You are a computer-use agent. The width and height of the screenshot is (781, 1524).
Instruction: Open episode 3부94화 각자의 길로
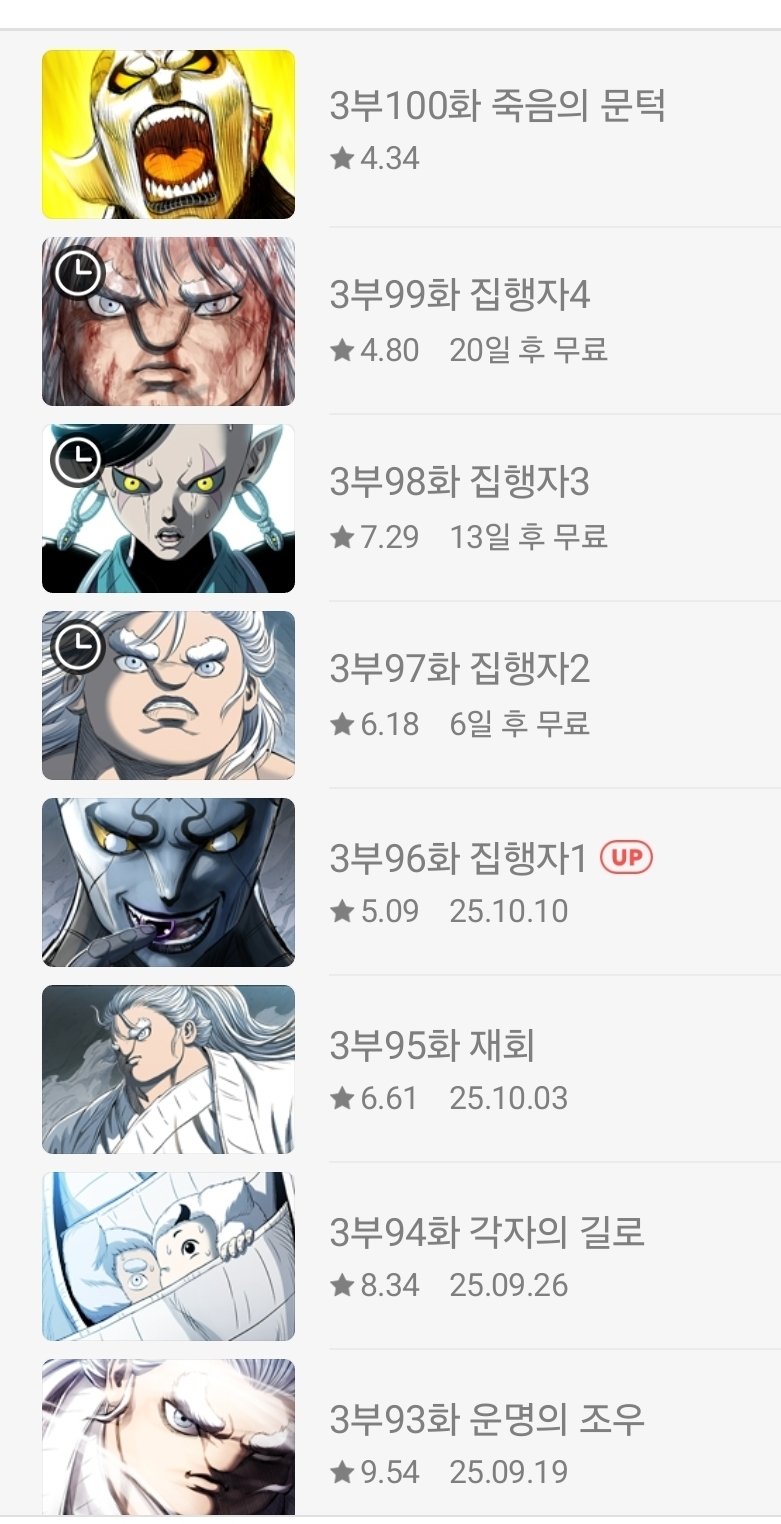tap(487, 1233)
